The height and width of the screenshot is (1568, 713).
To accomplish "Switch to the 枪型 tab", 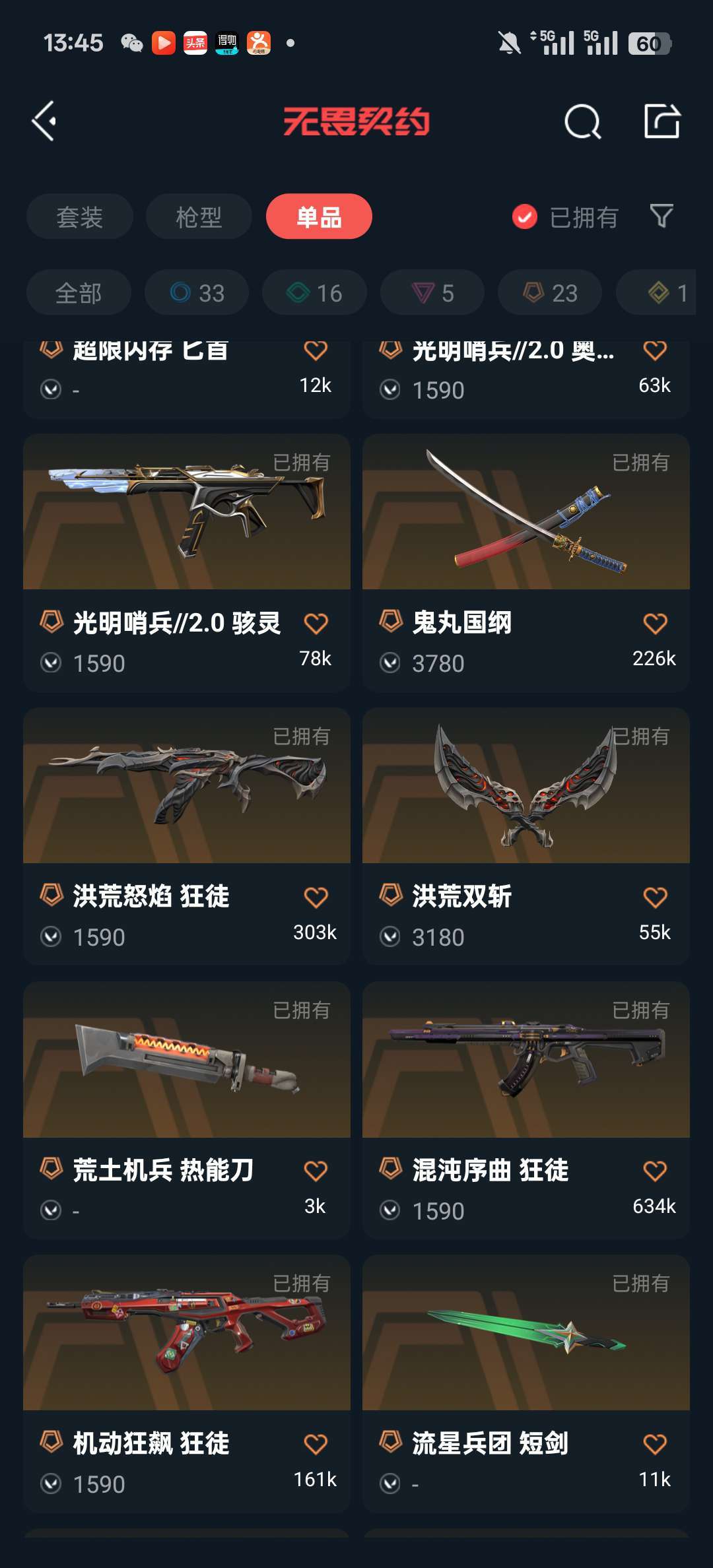I will [x=199, y=216].
